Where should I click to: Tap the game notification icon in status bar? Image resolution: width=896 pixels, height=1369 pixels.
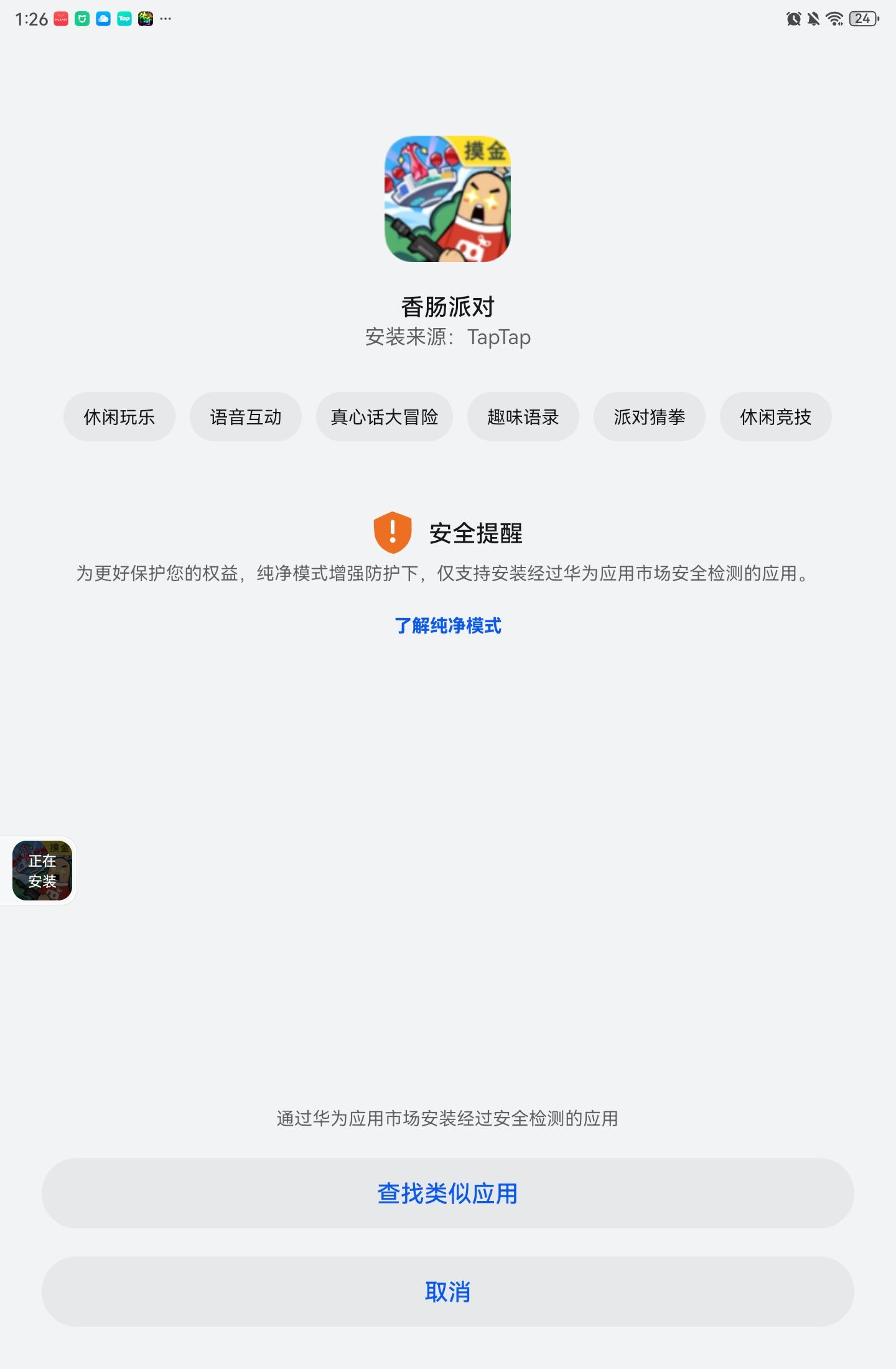click(x=145, y=19)
